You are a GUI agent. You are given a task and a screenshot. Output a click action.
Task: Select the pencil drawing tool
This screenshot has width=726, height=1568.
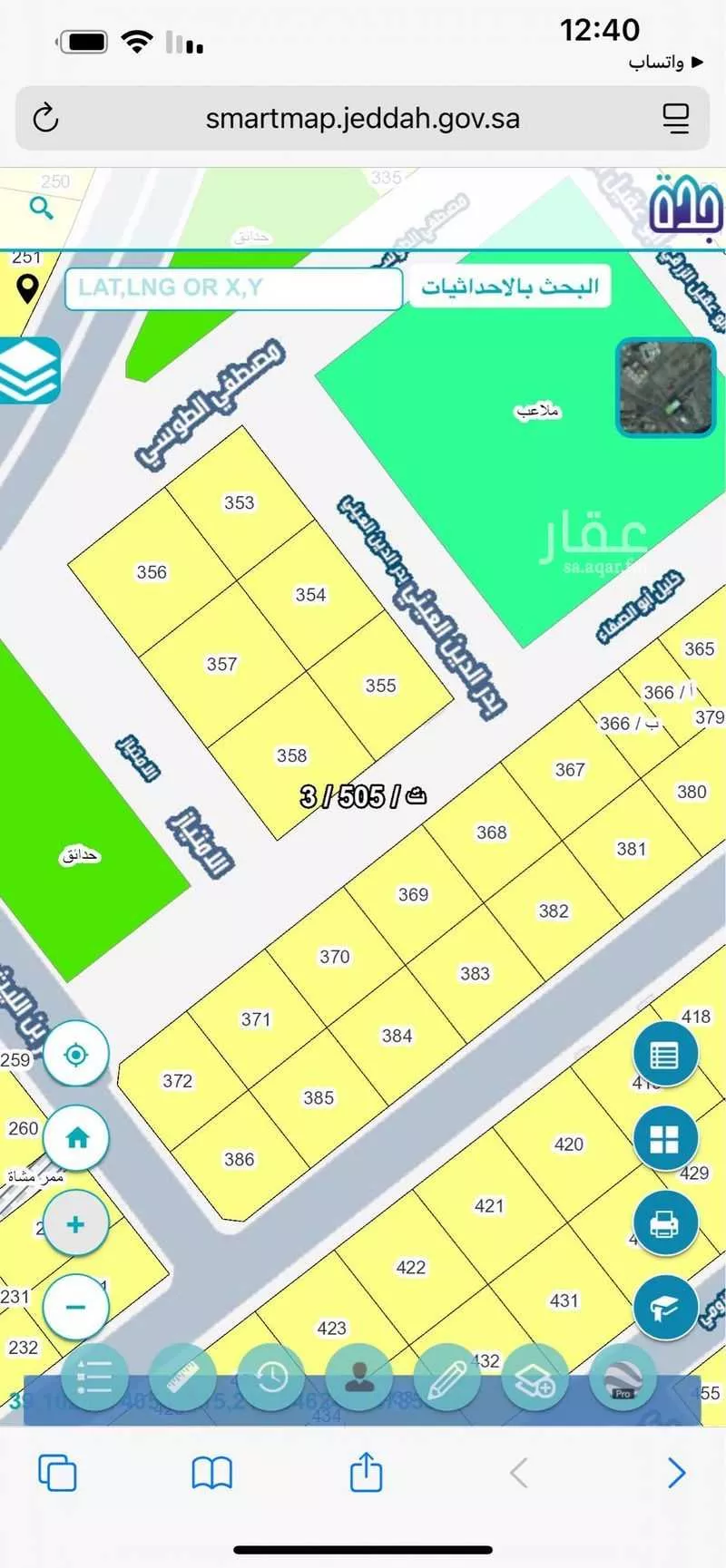point(448,1377)
